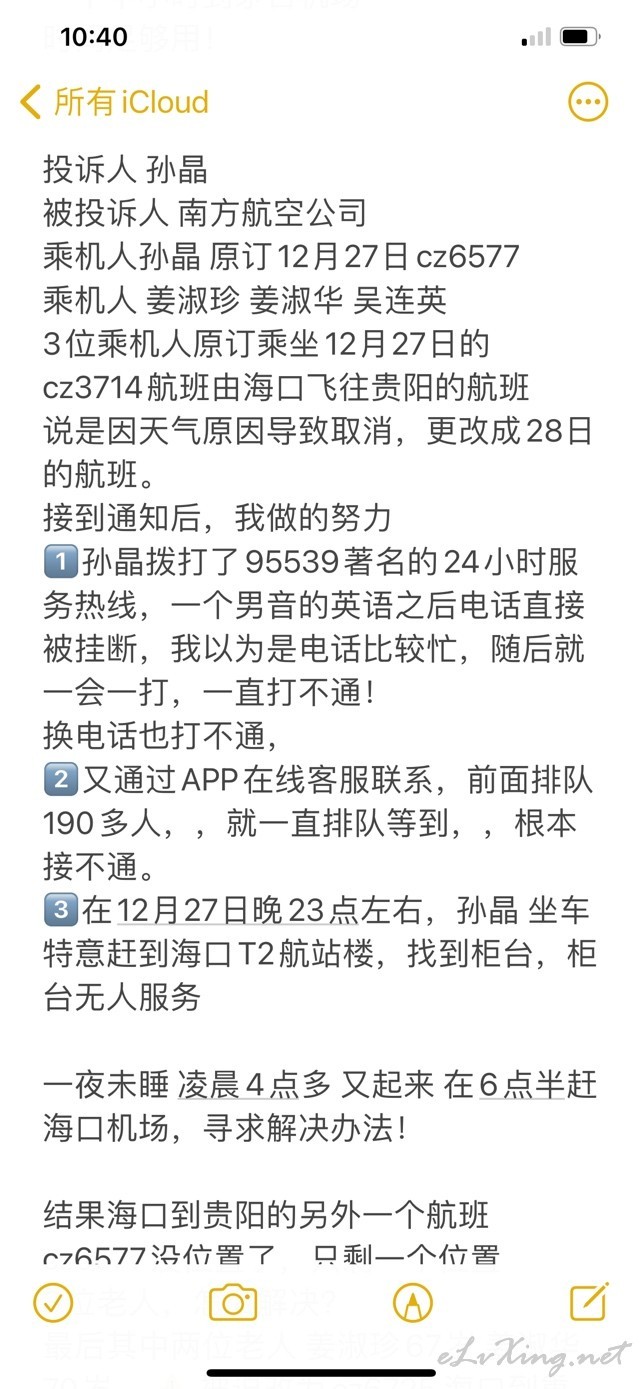
Task: Open the camera attachment options
Action: pos(233,1302)
